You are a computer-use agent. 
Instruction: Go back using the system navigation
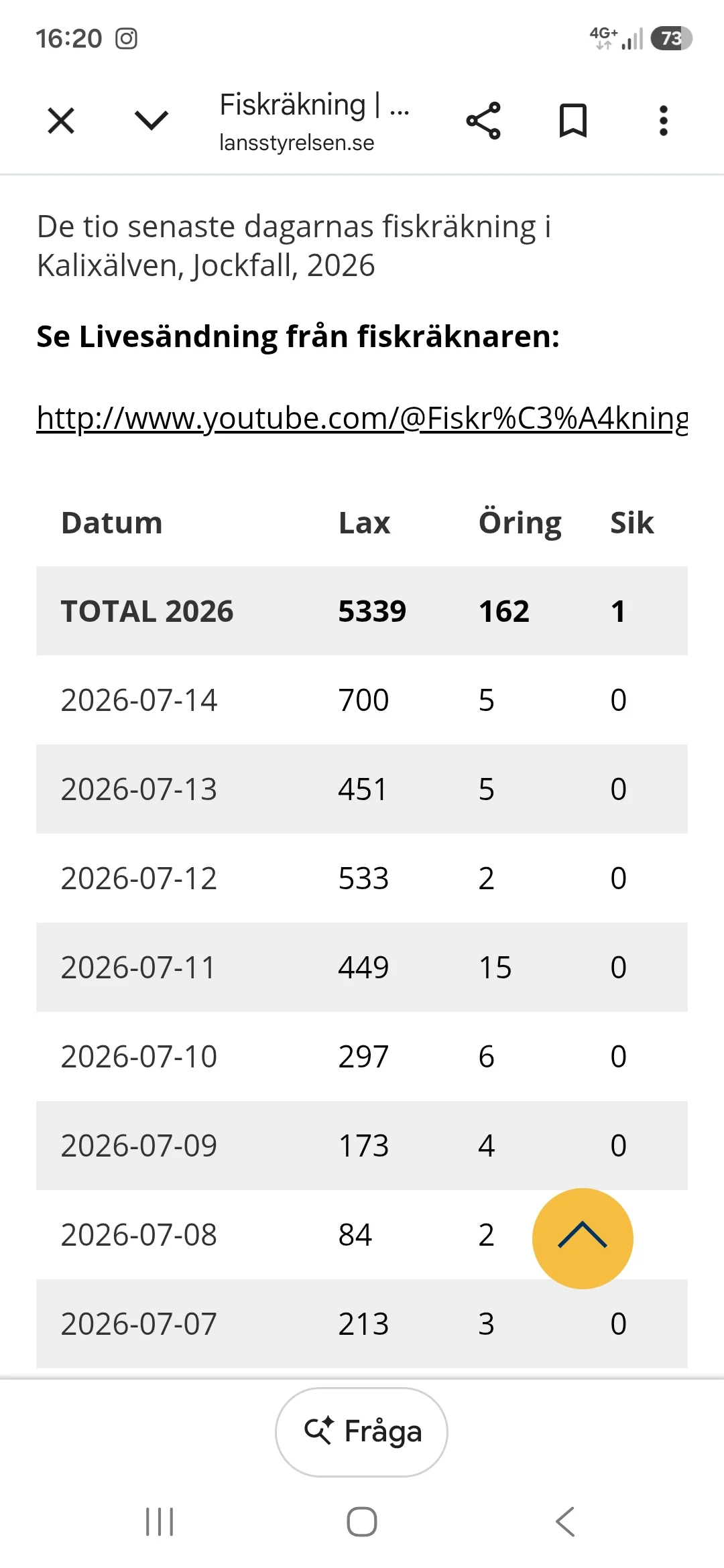(x=565, y=1521)
